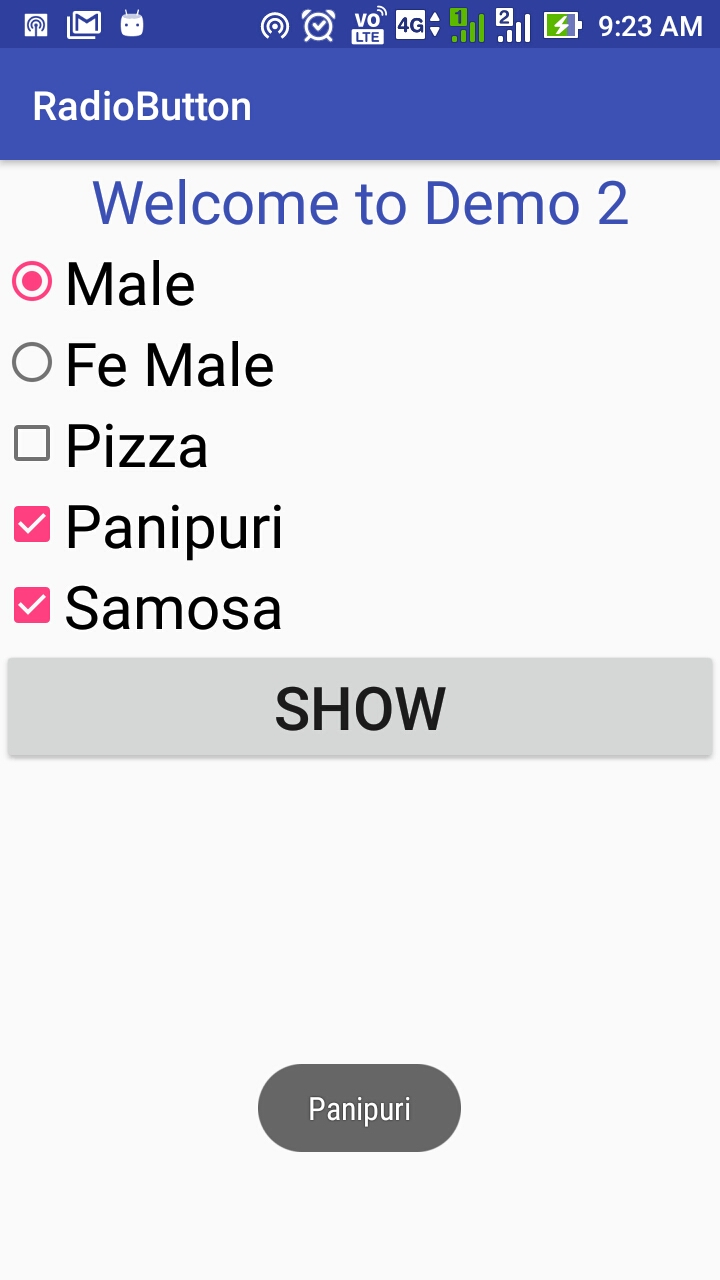Tap the RadioButton title in the action bar

141,104
